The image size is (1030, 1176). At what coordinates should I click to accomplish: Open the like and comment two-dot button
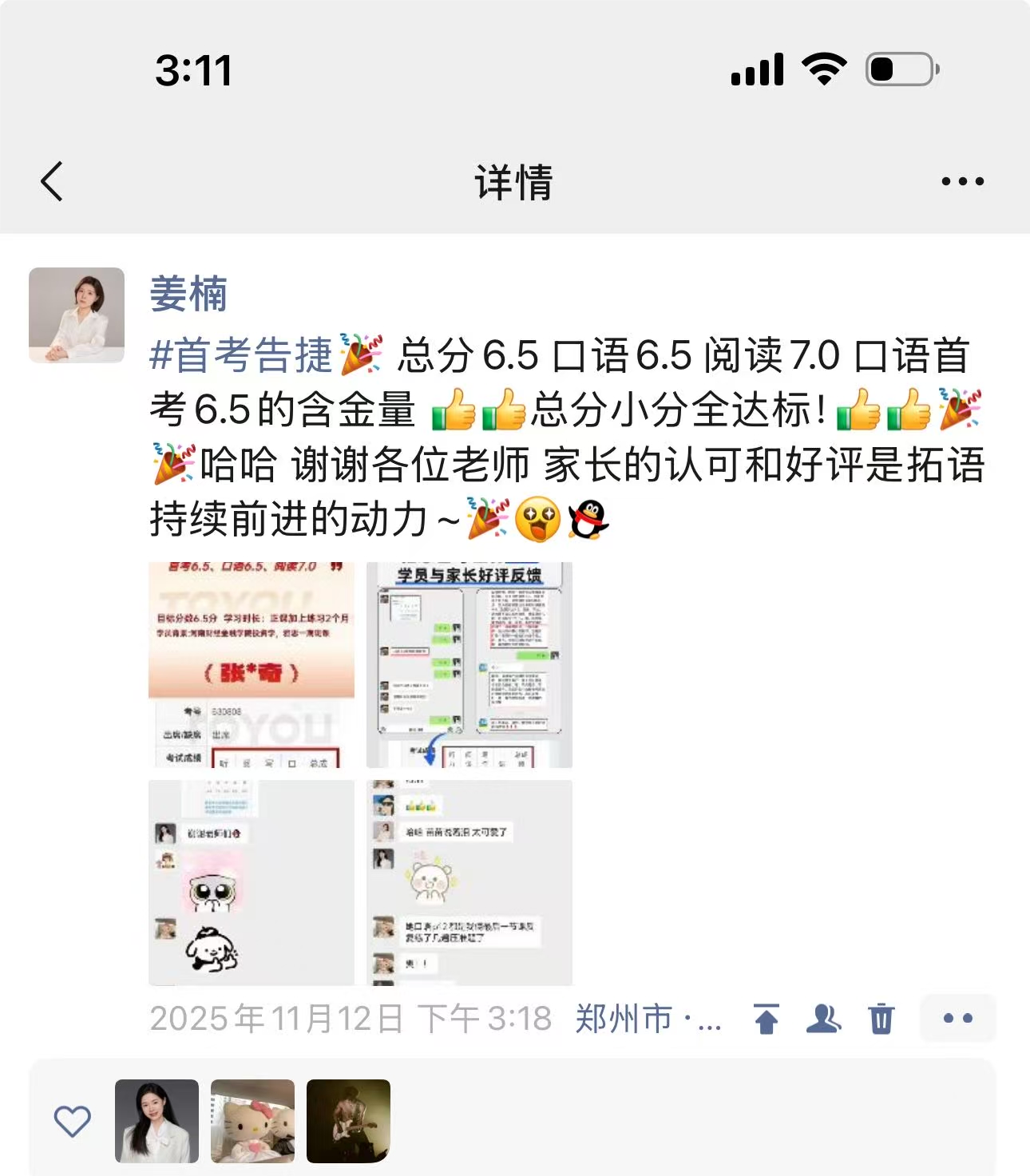(957, 1018)
